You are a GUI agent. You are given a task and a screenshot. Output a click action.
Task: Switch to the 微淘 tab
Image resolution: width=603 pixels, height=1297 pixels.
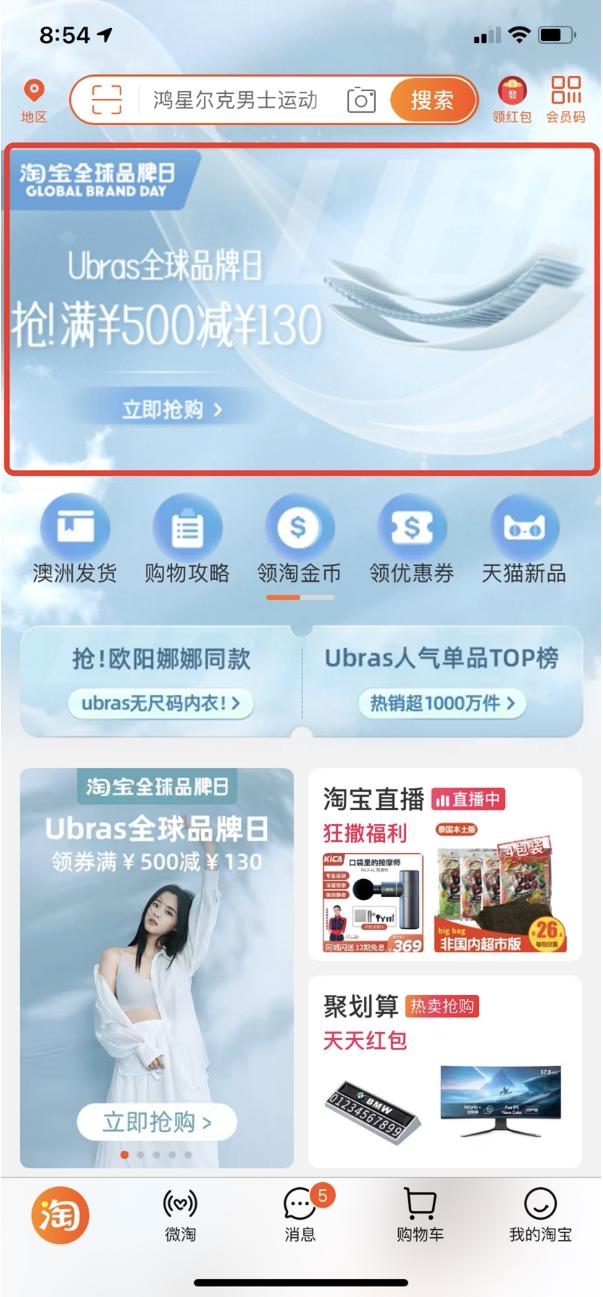pyautogui.click(x=180, y=1215)
